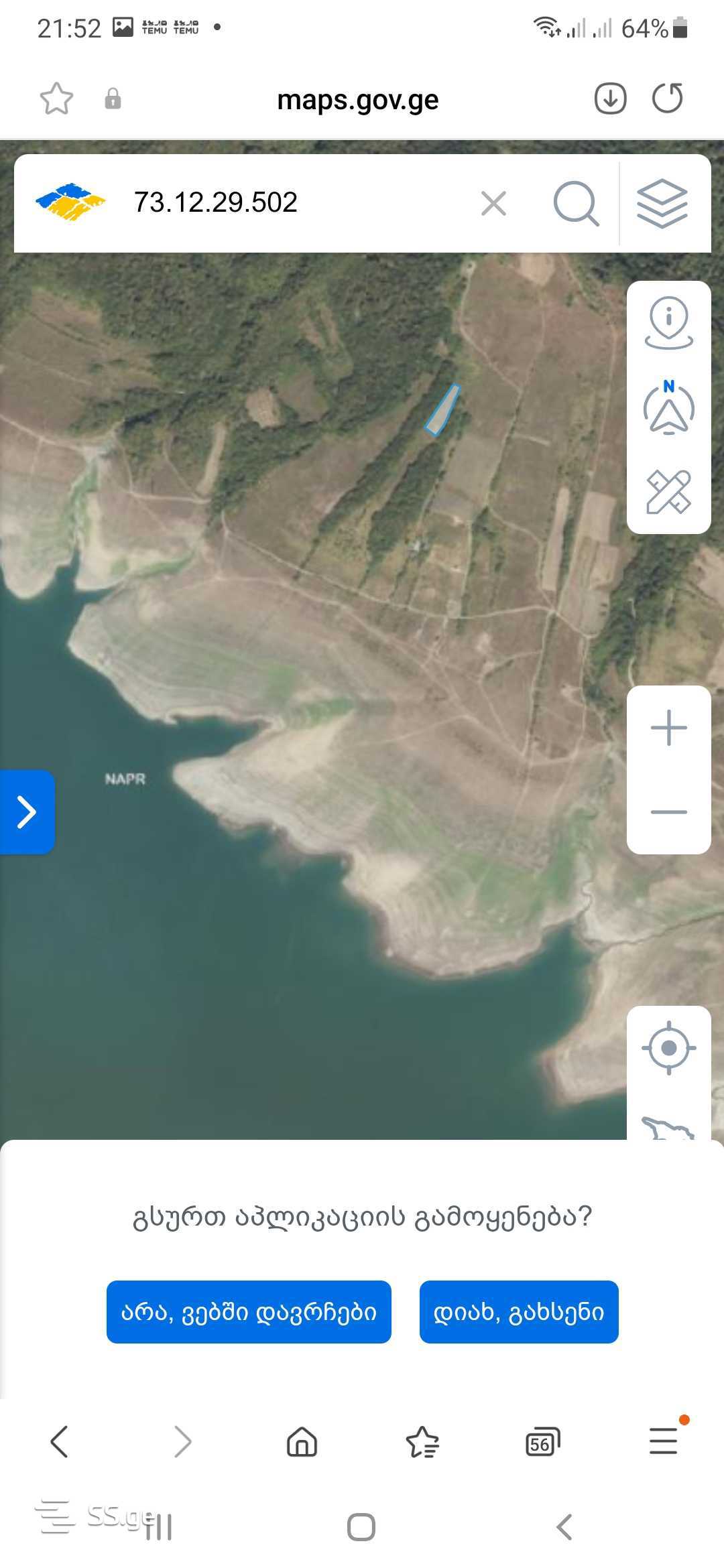724x1568 pixels.
Task: Open the browser hamburger menu
Action: pyautogui.click(x=664, y=1441)
